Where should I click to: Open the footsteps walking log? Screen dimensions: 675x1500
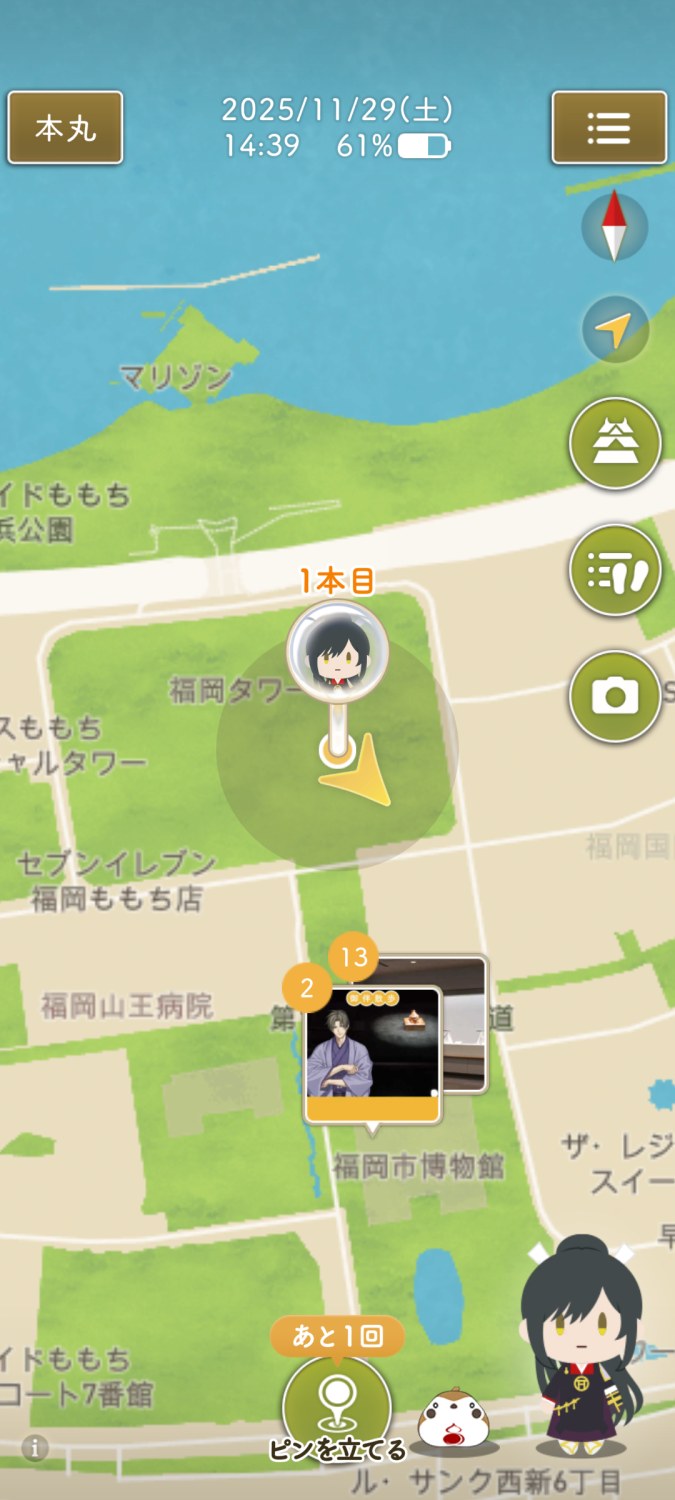point(615,571)
